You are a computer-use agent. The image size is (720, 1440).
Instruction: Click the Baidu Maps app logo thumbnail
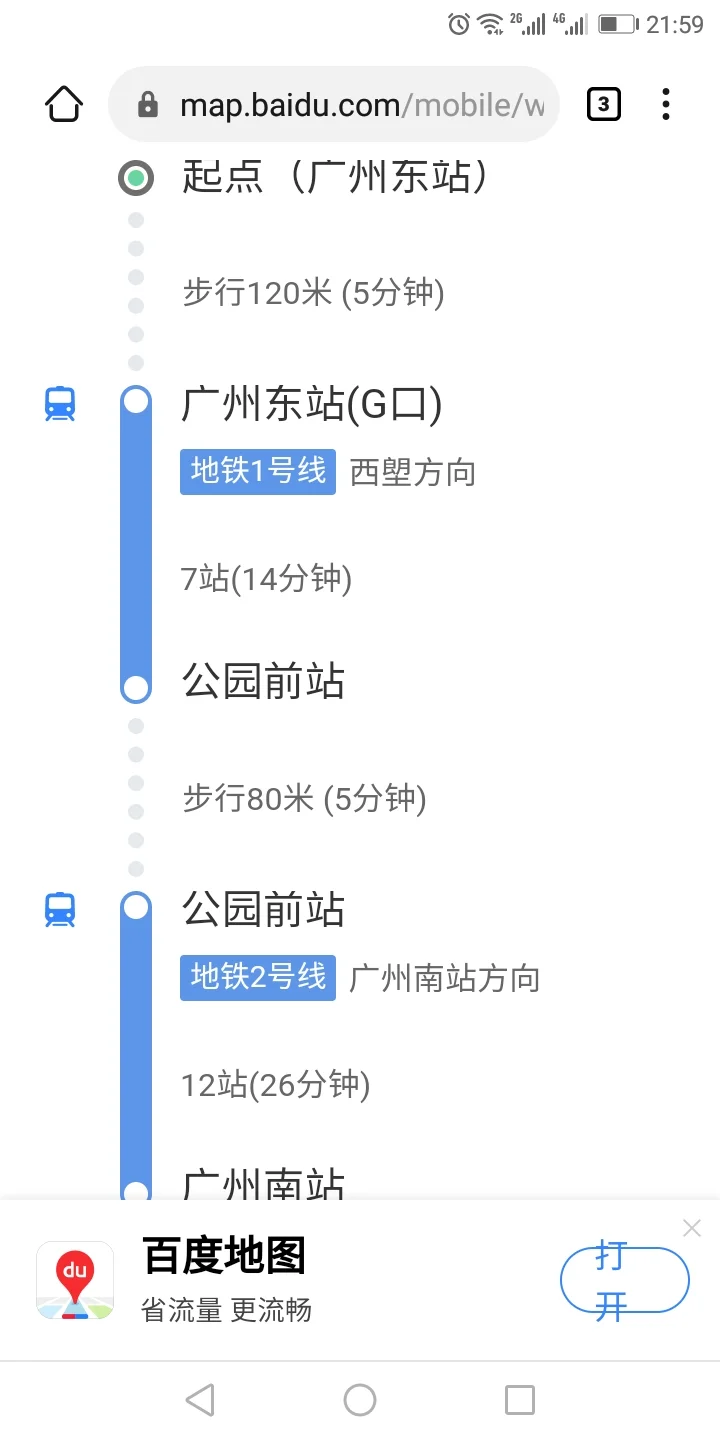point(75,1280)
